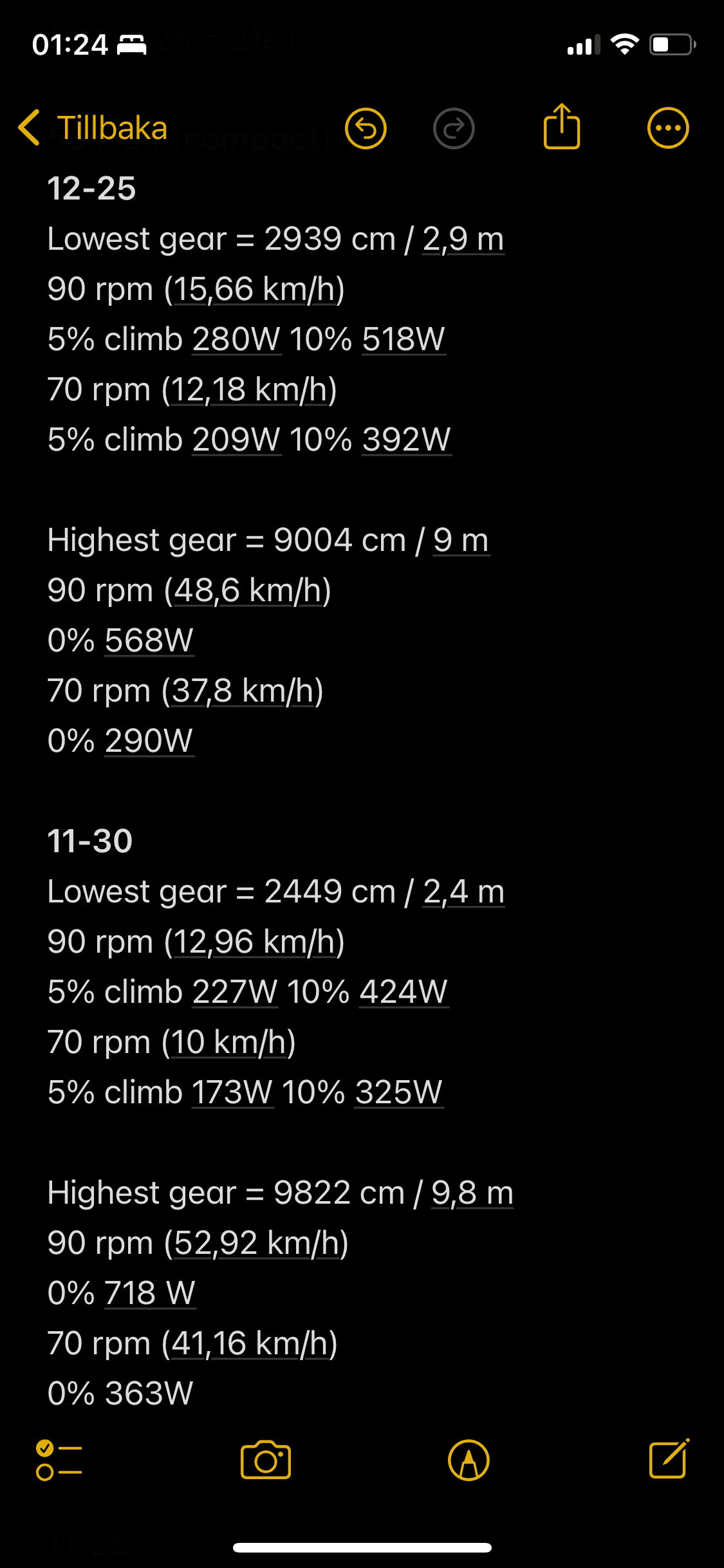This screenshot has width=724, height=1568.
Task: Tap the redo arrow icon
Action: pos(454,128)
